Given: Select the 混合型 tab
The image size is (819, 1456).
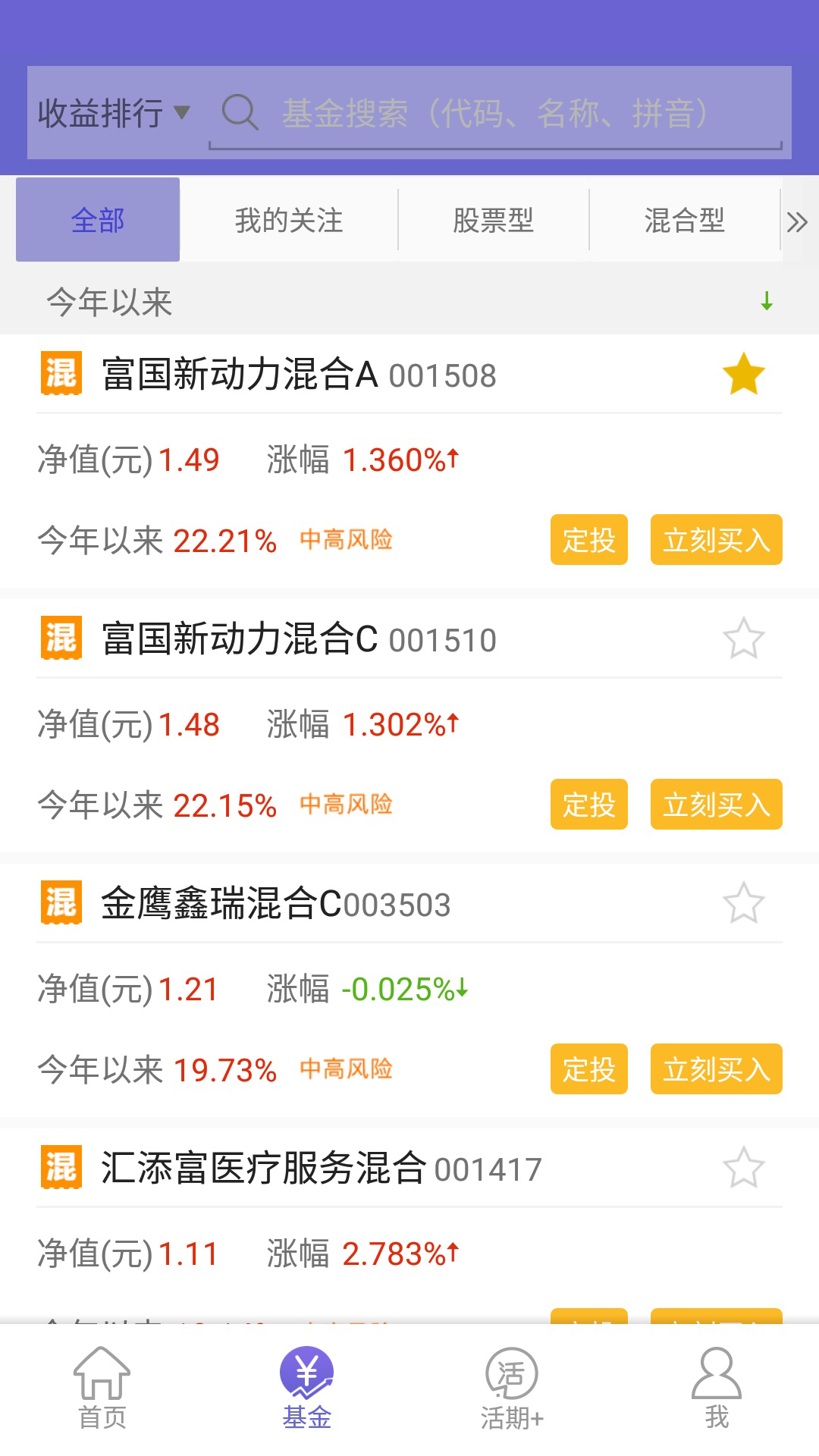Looking at the screenshot, I should [685, 221].
